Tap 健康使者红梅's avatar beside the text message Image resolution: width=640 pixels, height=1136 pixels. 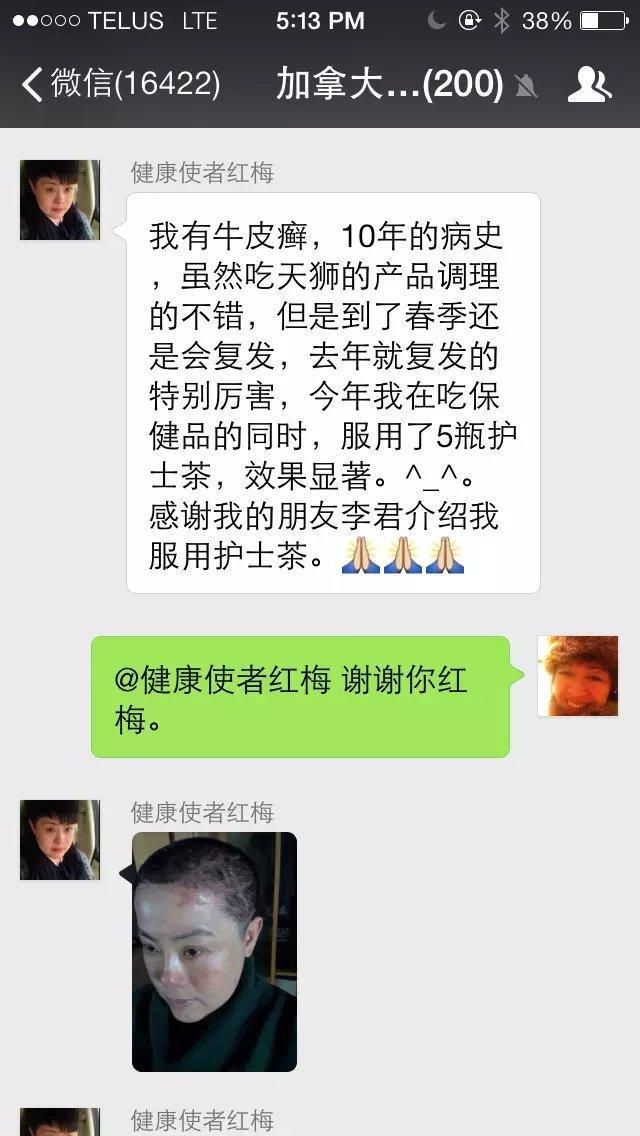coord(60,200)
